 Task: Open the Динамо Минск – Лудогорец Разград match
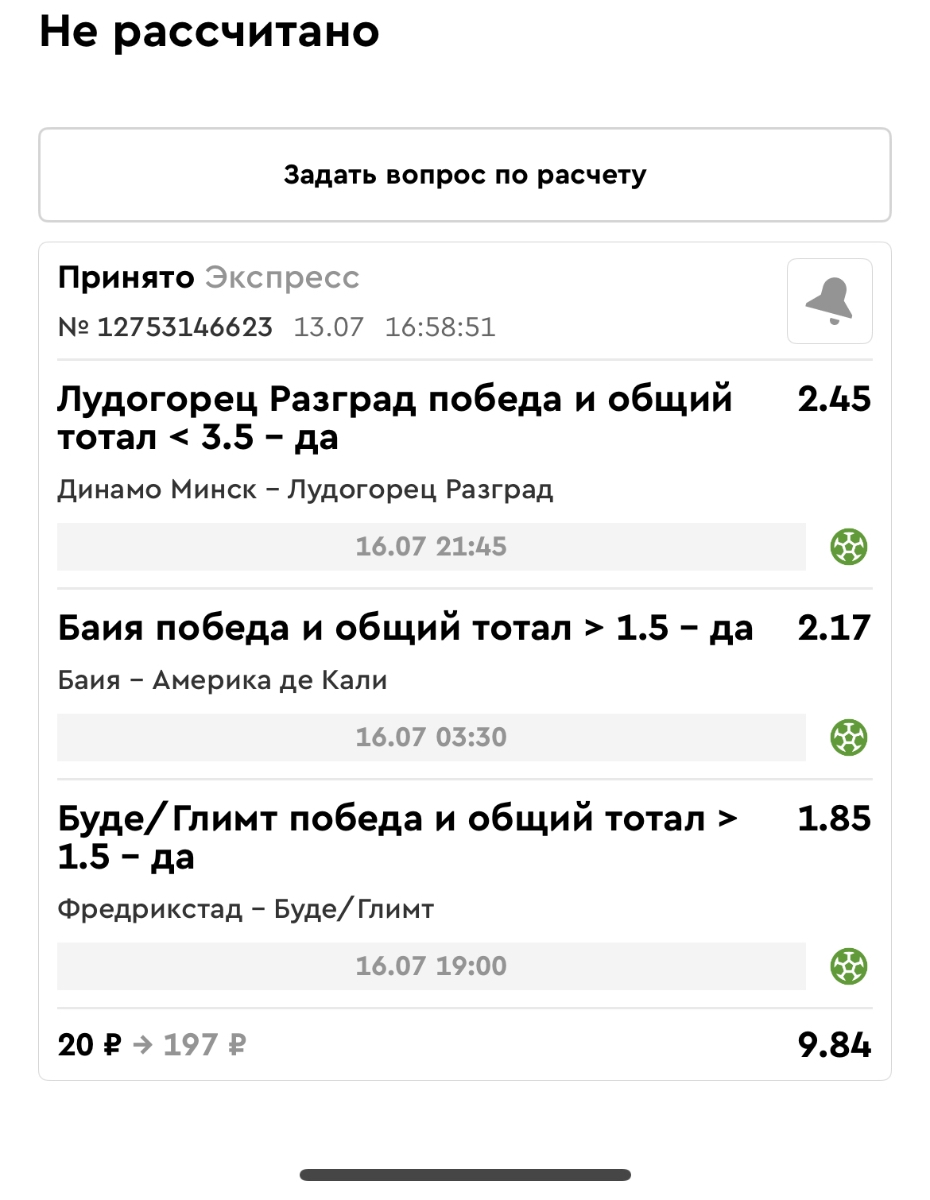point(305,490)
